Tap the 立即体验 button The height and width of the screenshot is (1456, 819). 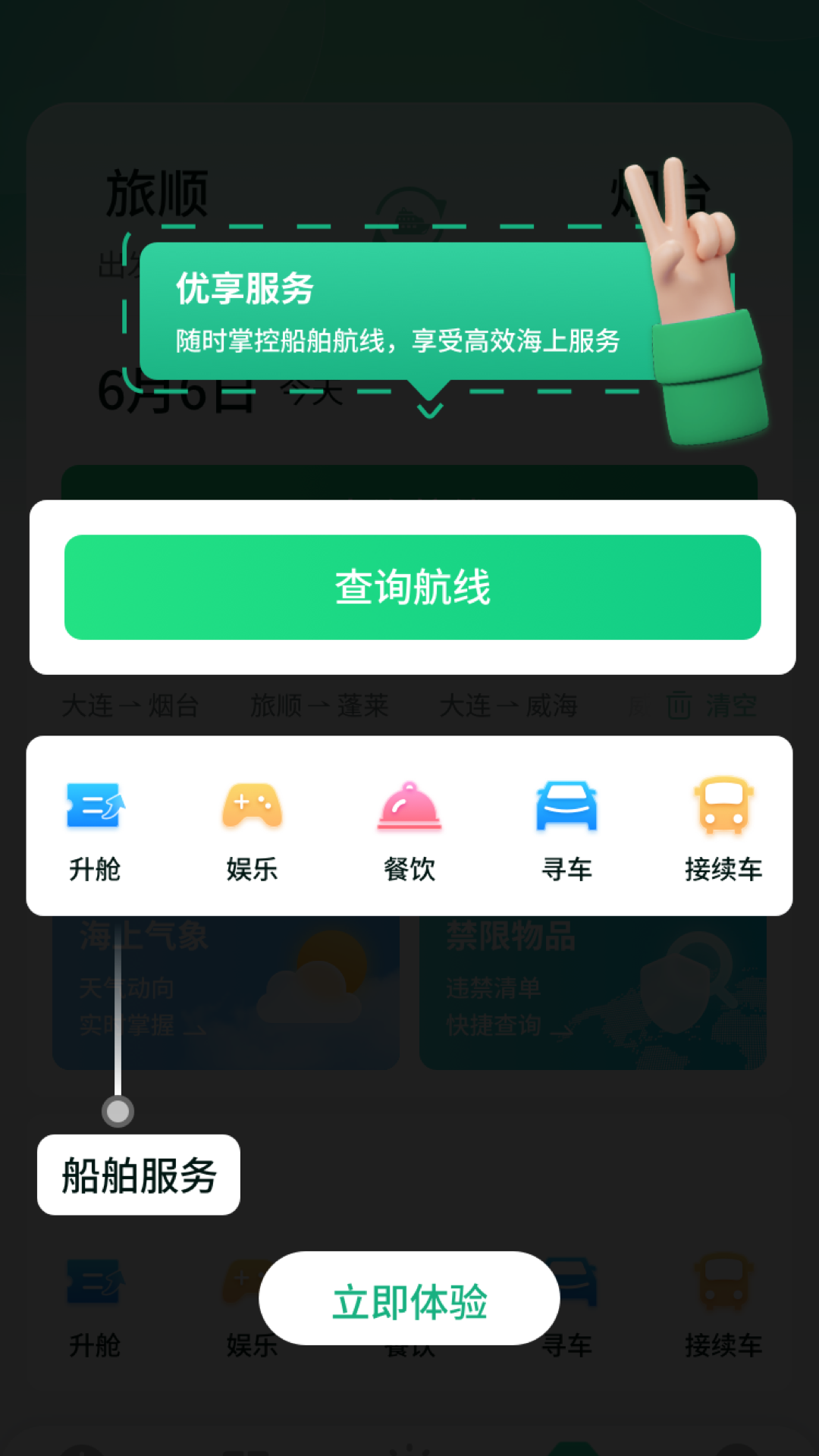[x=409, y=1300]
